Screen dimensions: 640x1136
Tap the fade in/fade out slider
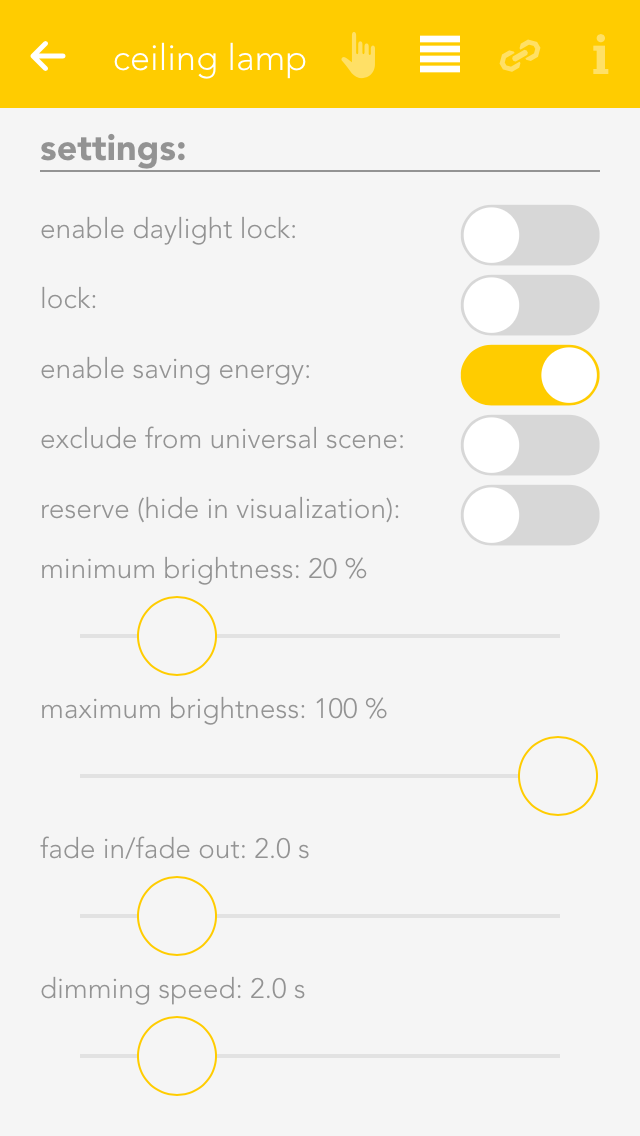pyautogui.click(x=177, y=916)
